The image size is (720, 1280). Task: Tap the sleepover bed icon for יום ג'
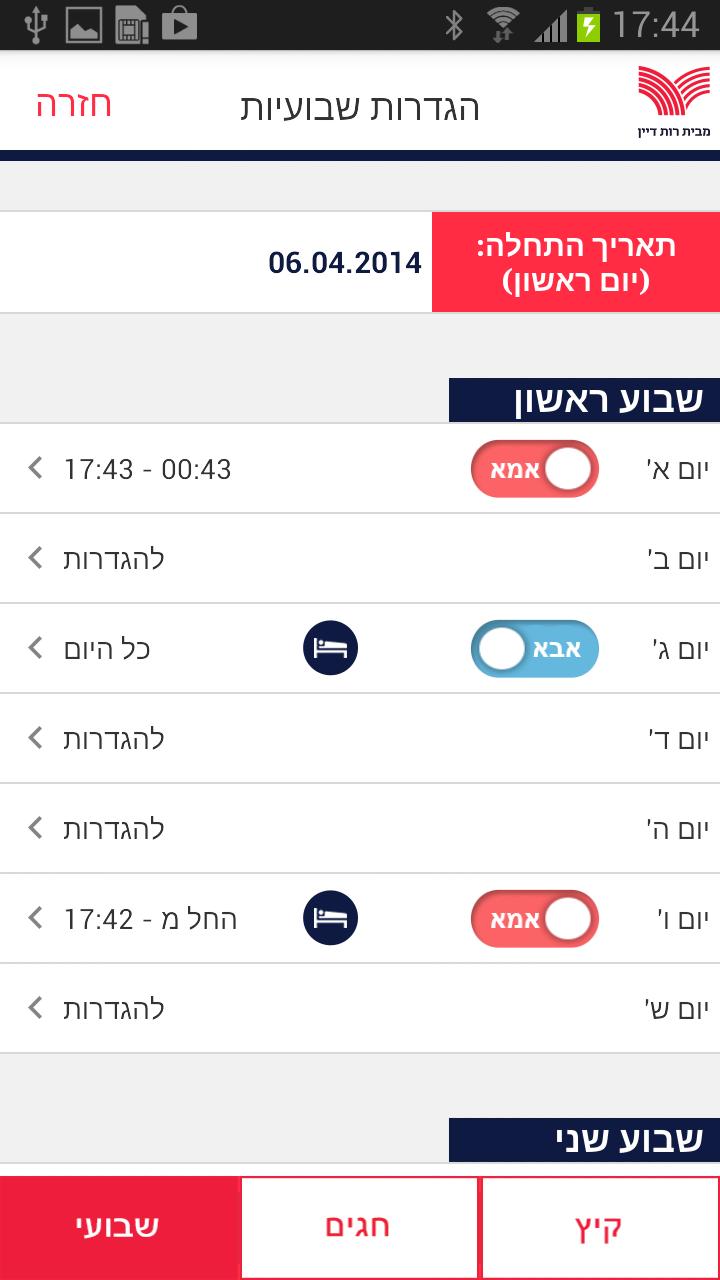pyautogui.click(x=330, y=649)
